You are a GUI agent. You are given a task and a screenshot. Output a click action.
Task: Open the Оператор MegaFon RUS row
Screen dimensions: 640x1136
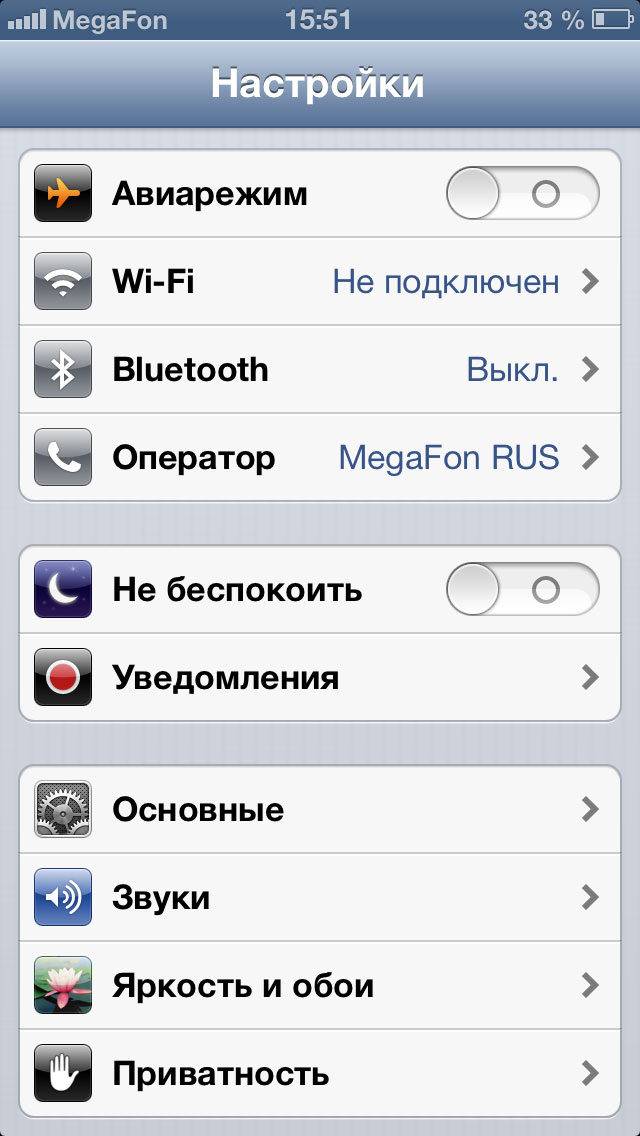[x=320, y=457]
